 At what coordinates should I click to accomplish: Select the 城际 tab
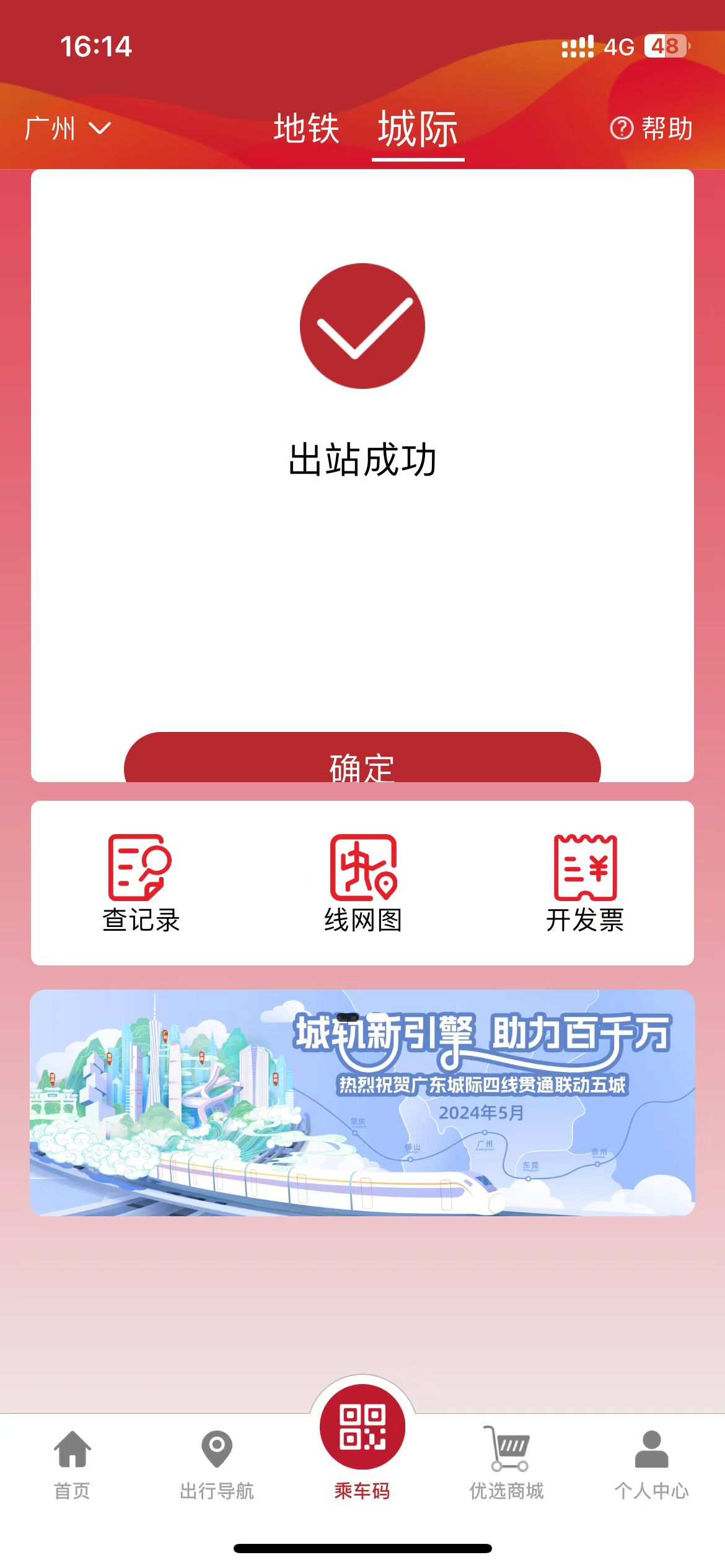pyautogui.click(x=418, y=130)
